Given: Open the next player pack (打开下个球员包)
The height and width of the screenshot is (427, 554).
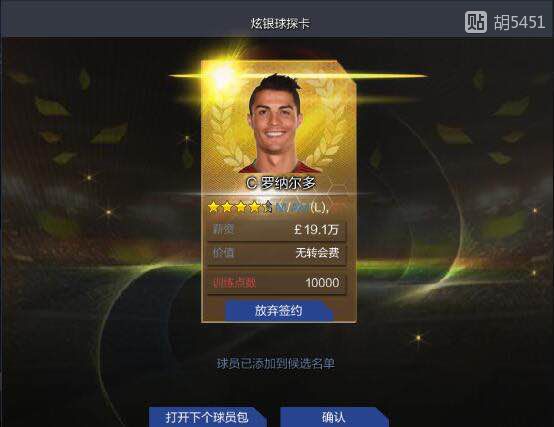Looking at the screenshot, I should tap(207, 417).
